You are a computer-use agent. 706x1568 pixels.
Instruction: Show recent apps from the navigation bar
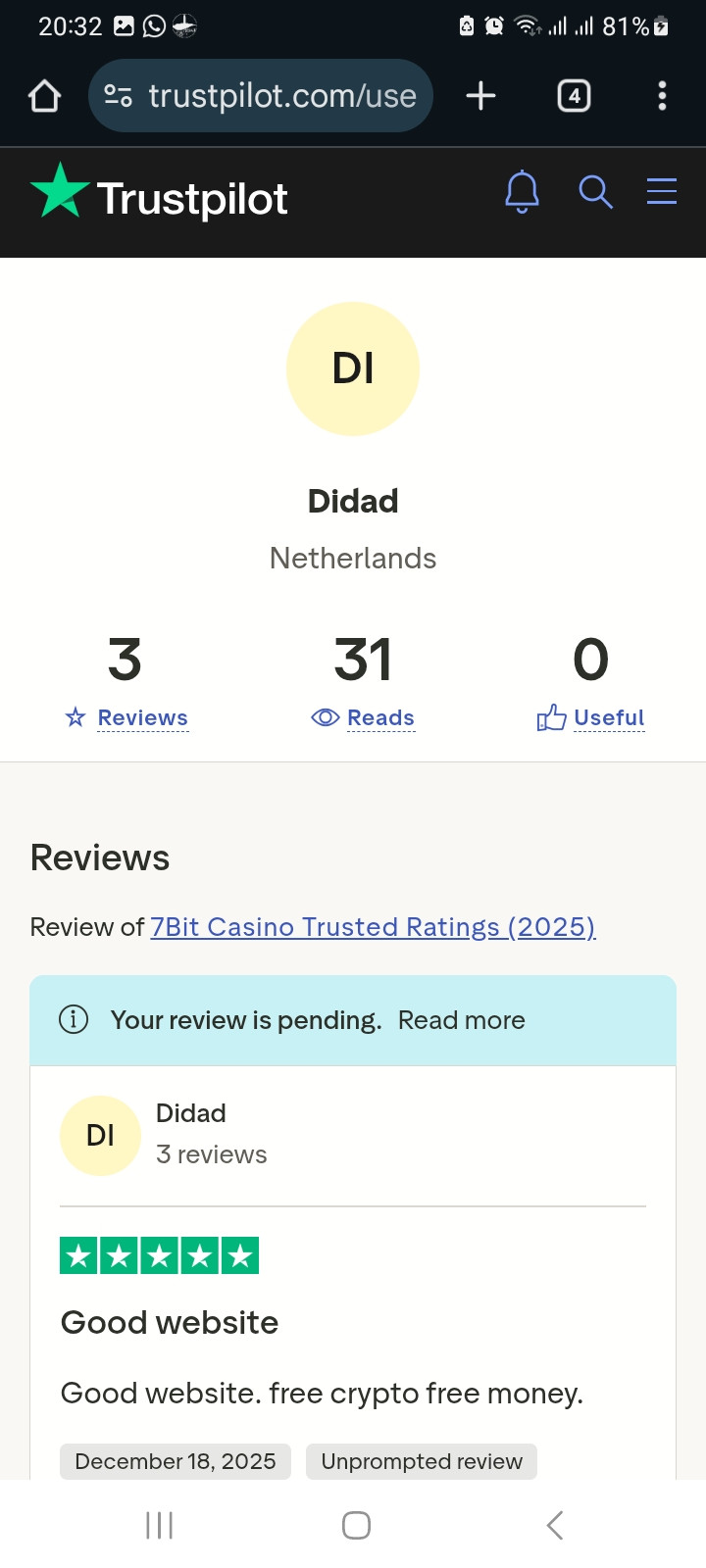(x=159, y=1525)
